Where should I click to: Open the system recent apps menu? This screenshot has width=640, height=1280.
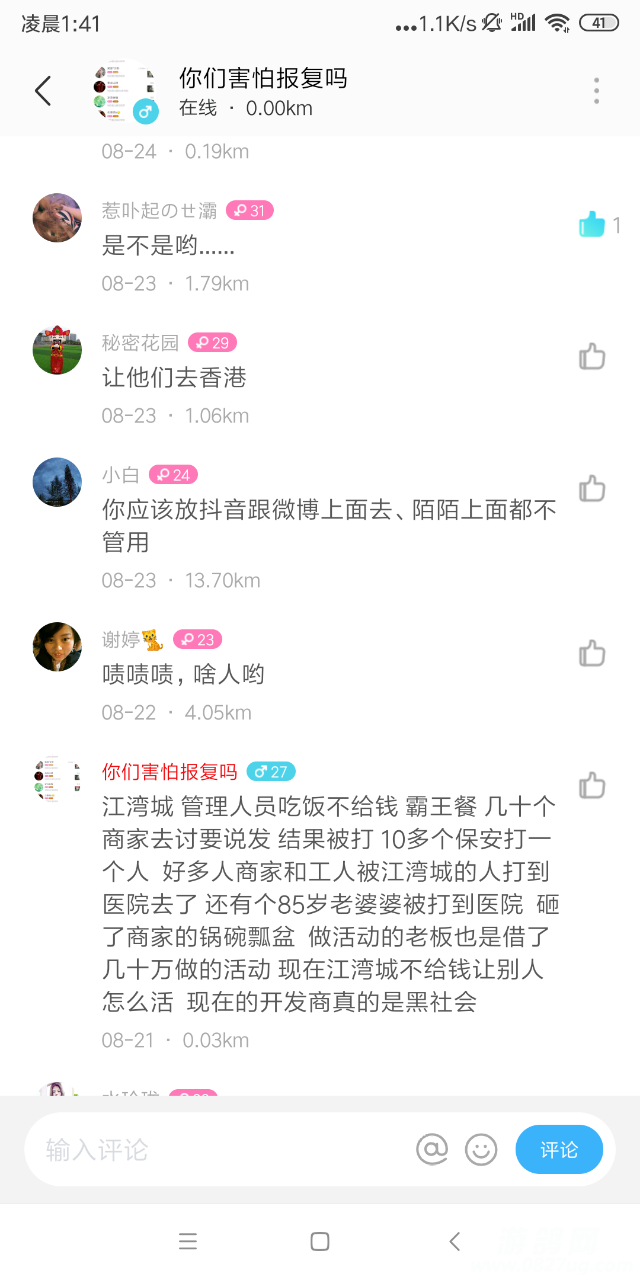pos(188,1242)
